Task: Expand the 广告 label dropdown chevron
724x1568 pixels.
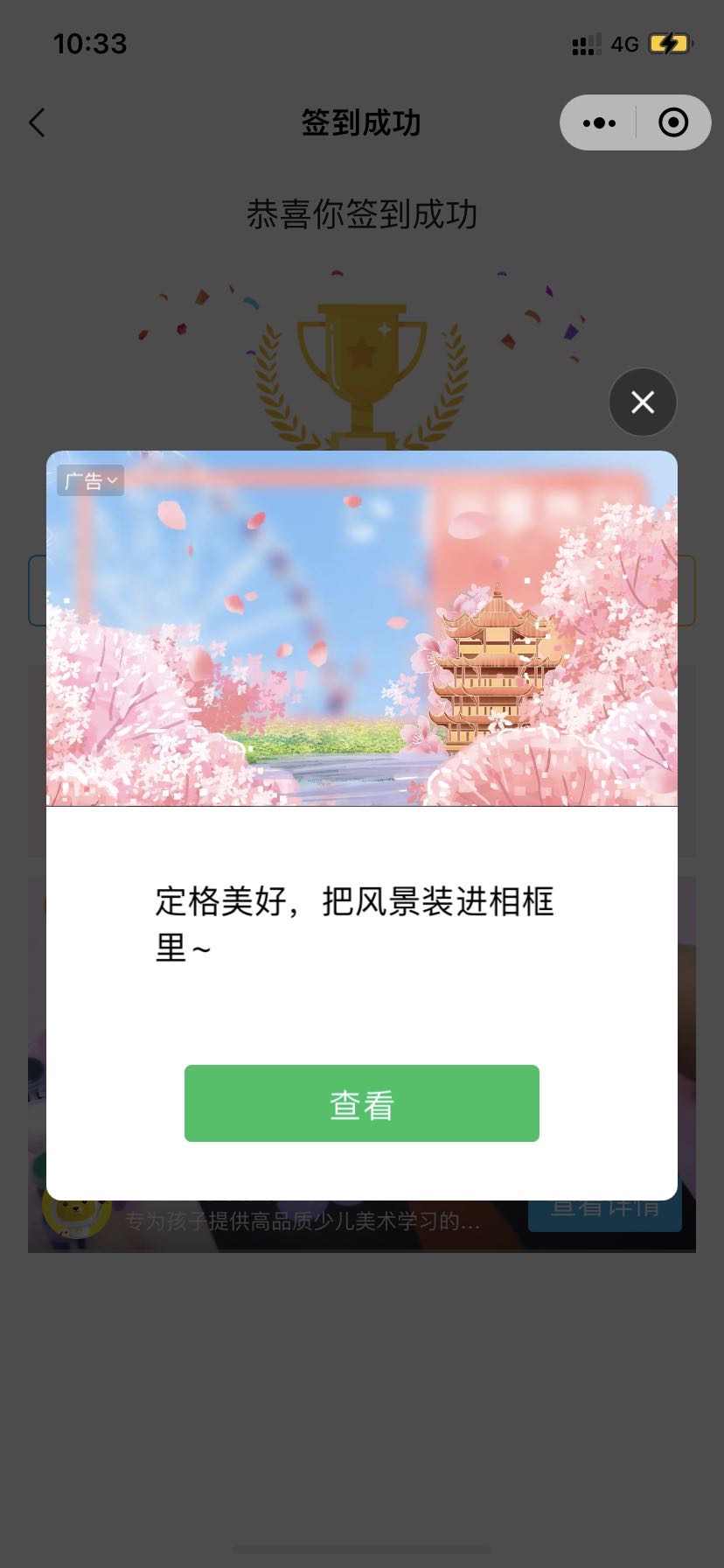Action: [113, 480]
